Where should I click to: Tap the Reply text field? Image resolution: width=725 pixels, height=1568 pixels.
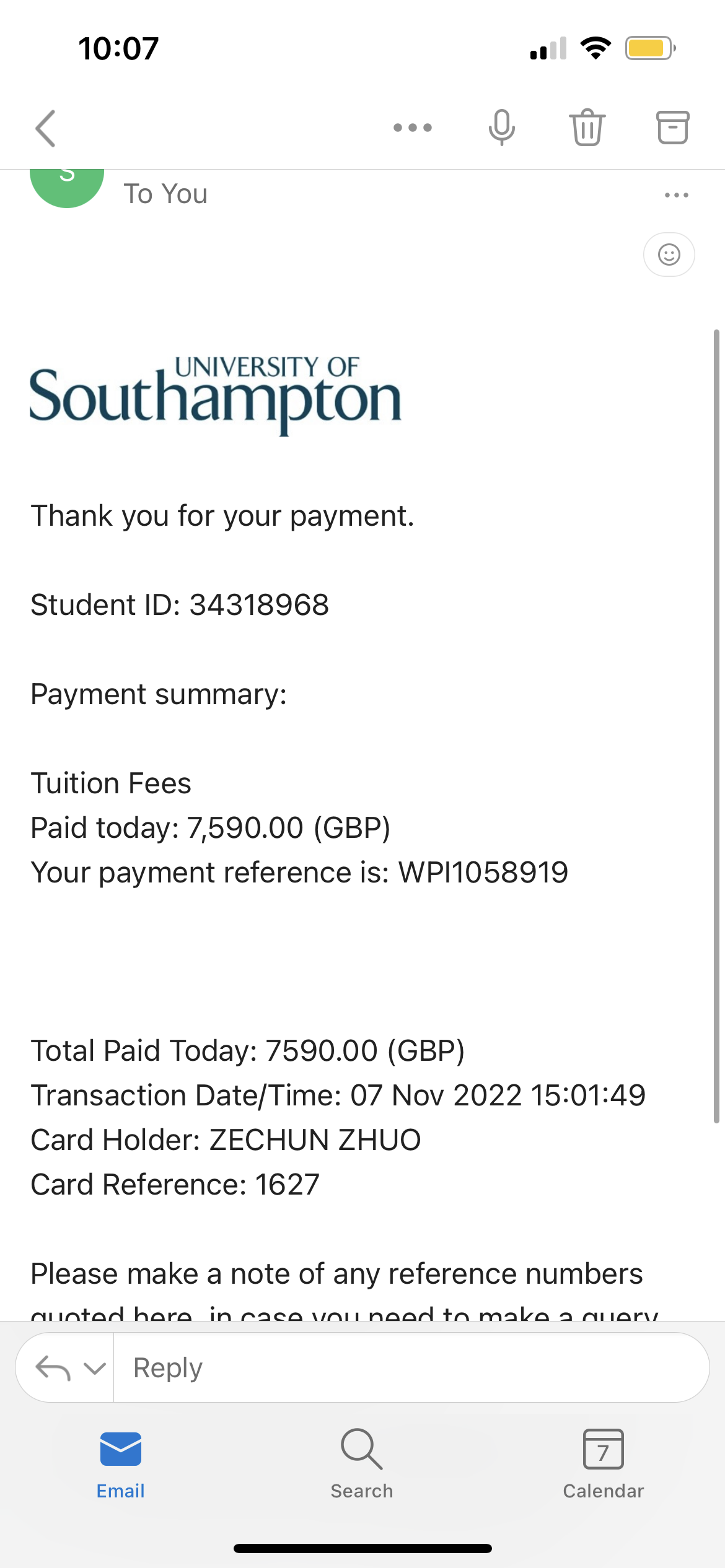click(409, 1367)
